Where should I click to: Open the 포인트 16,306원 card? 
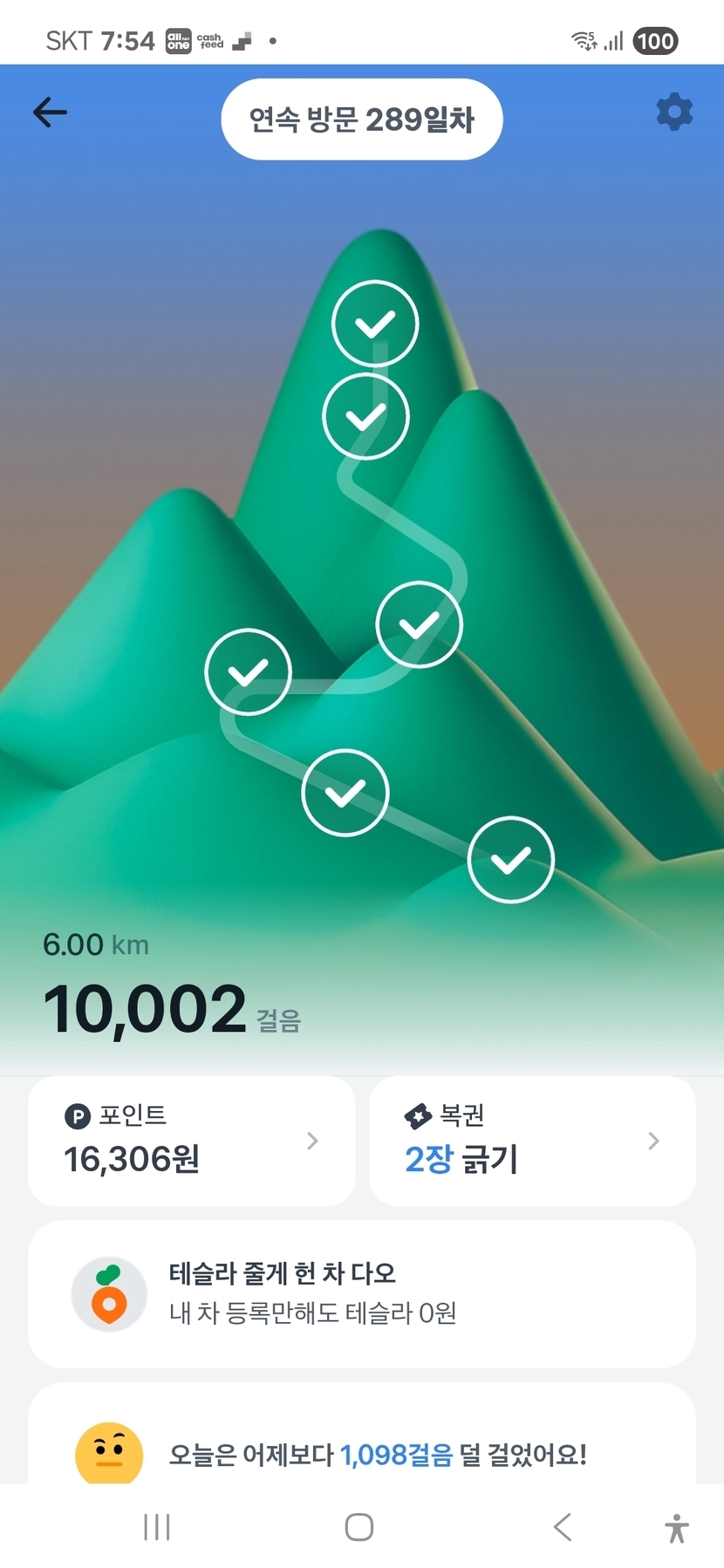[192, 1140]
